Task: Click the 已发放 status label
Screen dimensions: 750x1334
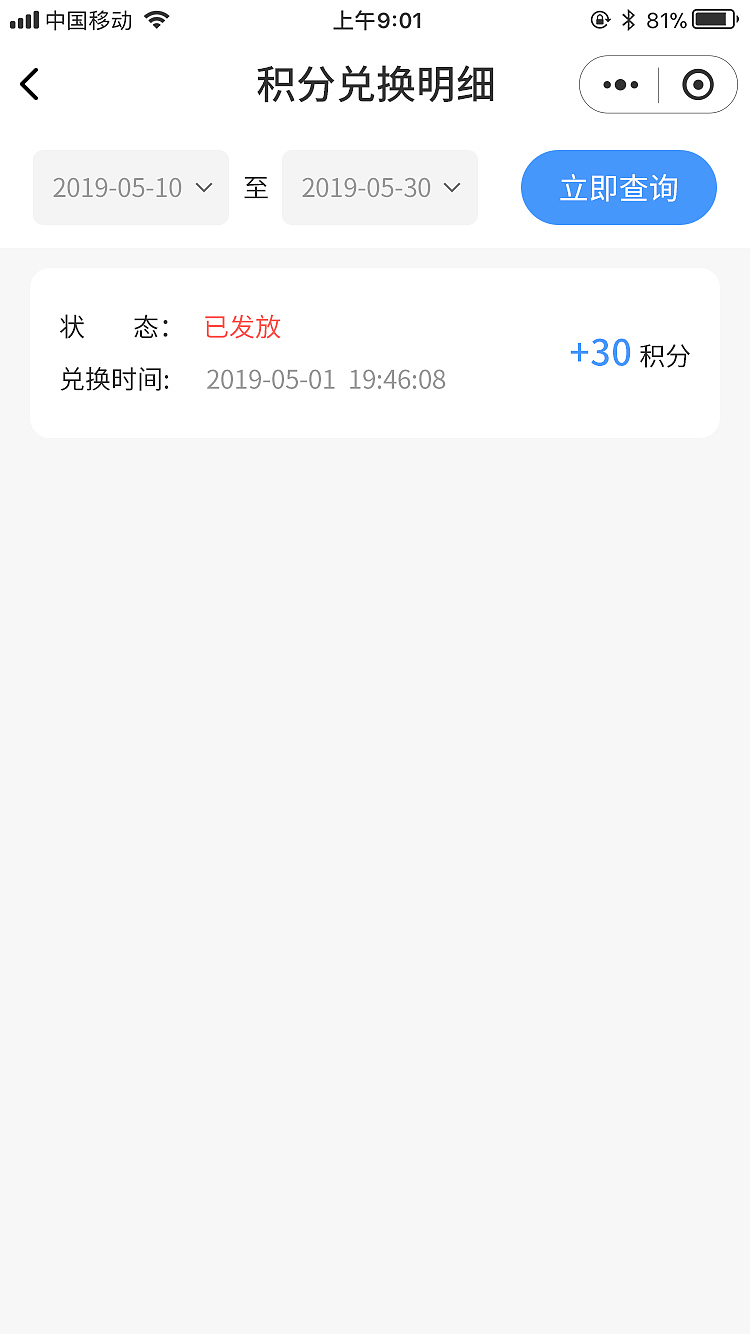Action: [x=241, y=327]
